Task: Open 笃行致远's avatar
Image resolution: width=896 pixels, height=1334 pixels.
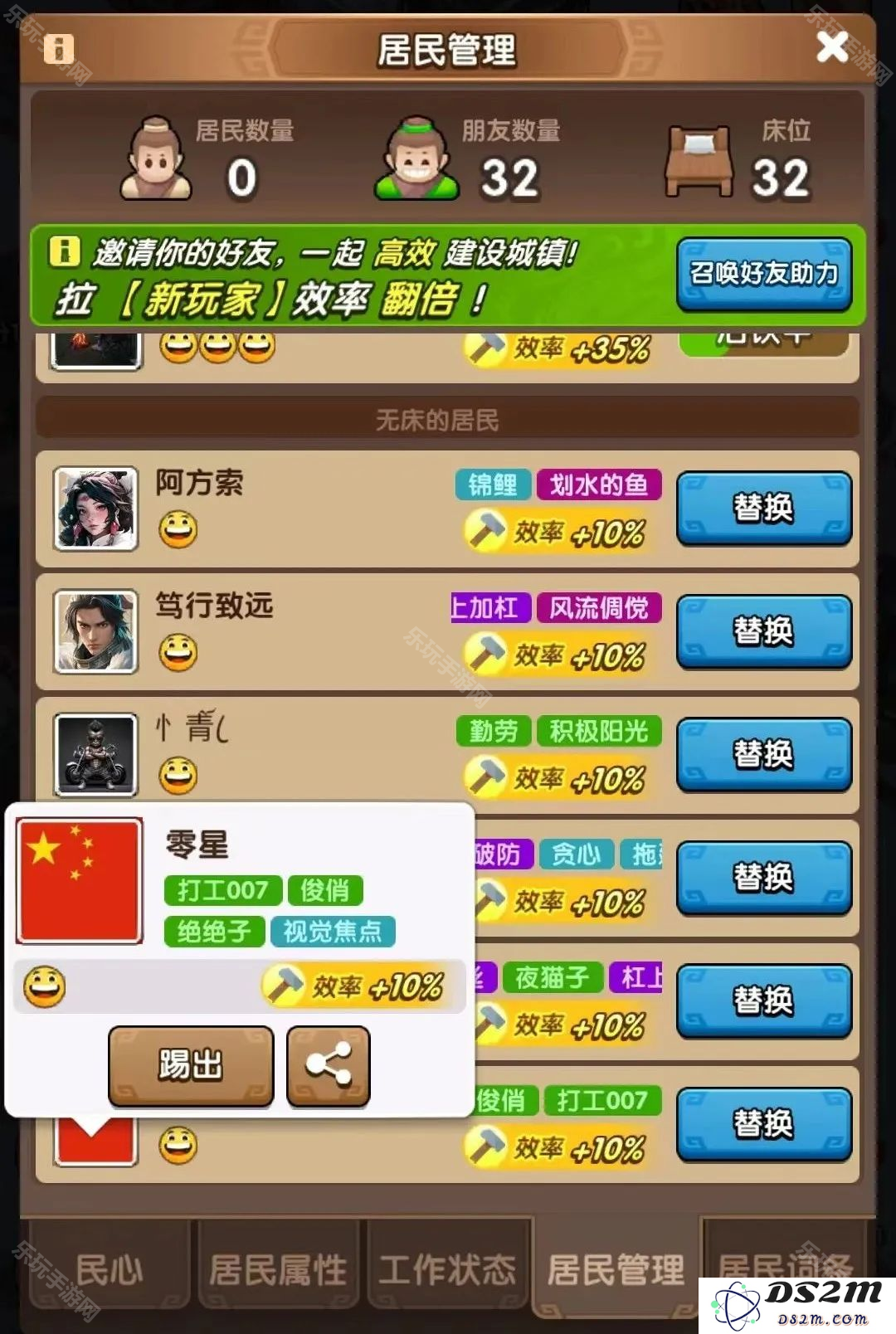Action: coord(95,630)
